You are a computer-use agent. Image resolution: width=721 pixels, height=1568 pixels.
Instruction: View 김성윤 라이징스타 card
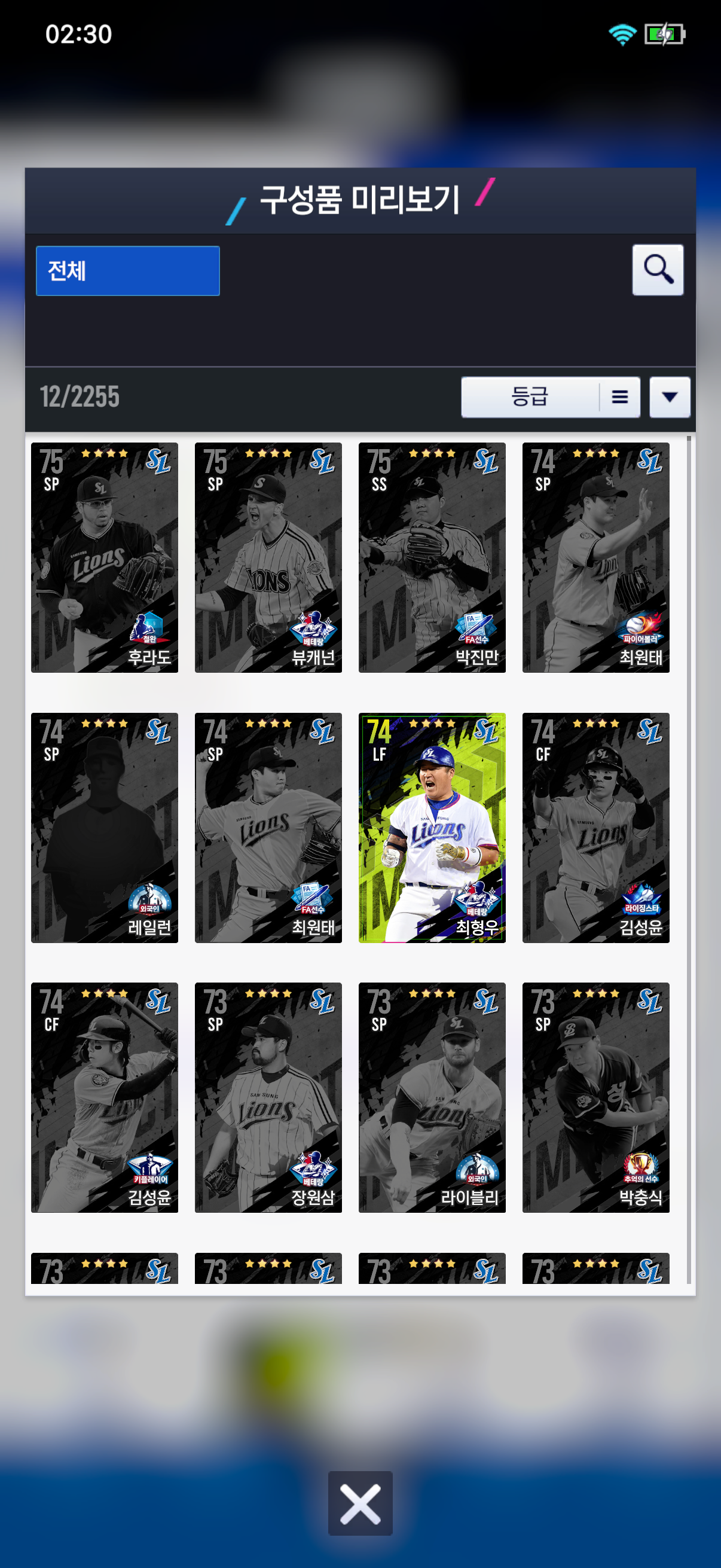(595, 827)
